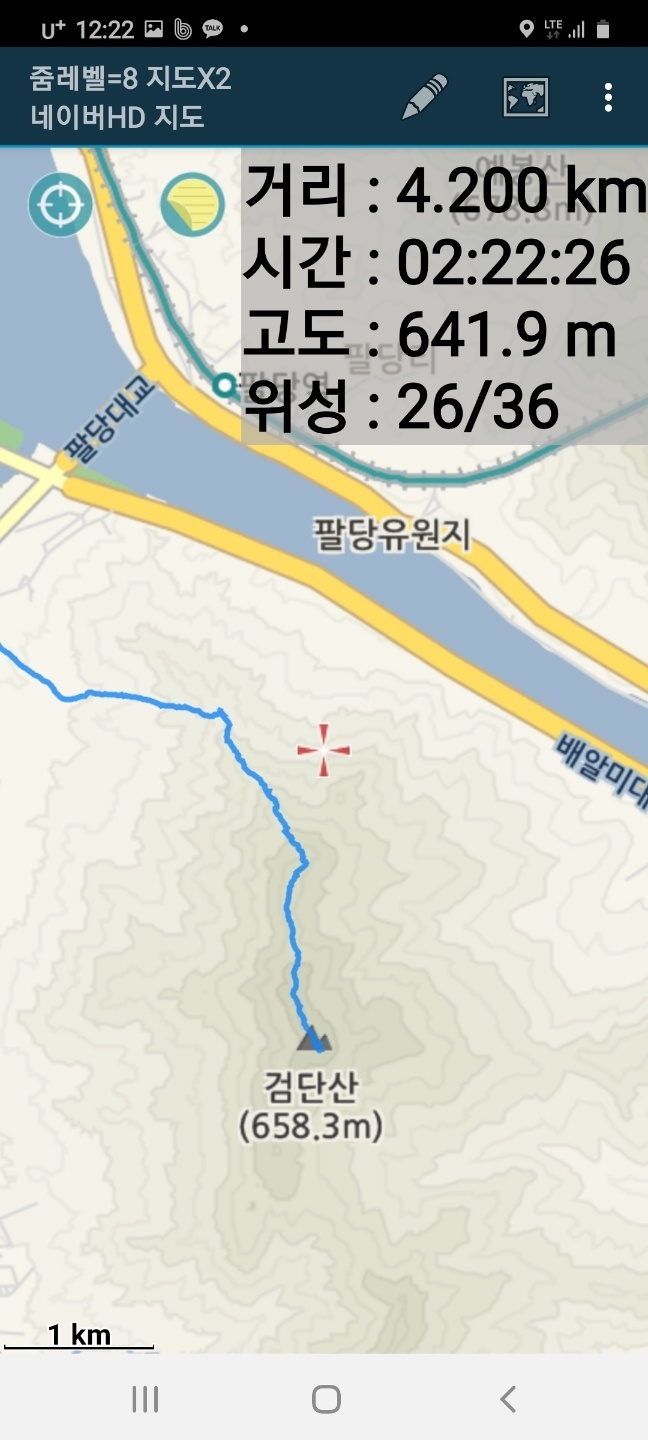Tap the round yellow note button
The height and width of the screenshot is (1440, 648).
click(191, 205)
